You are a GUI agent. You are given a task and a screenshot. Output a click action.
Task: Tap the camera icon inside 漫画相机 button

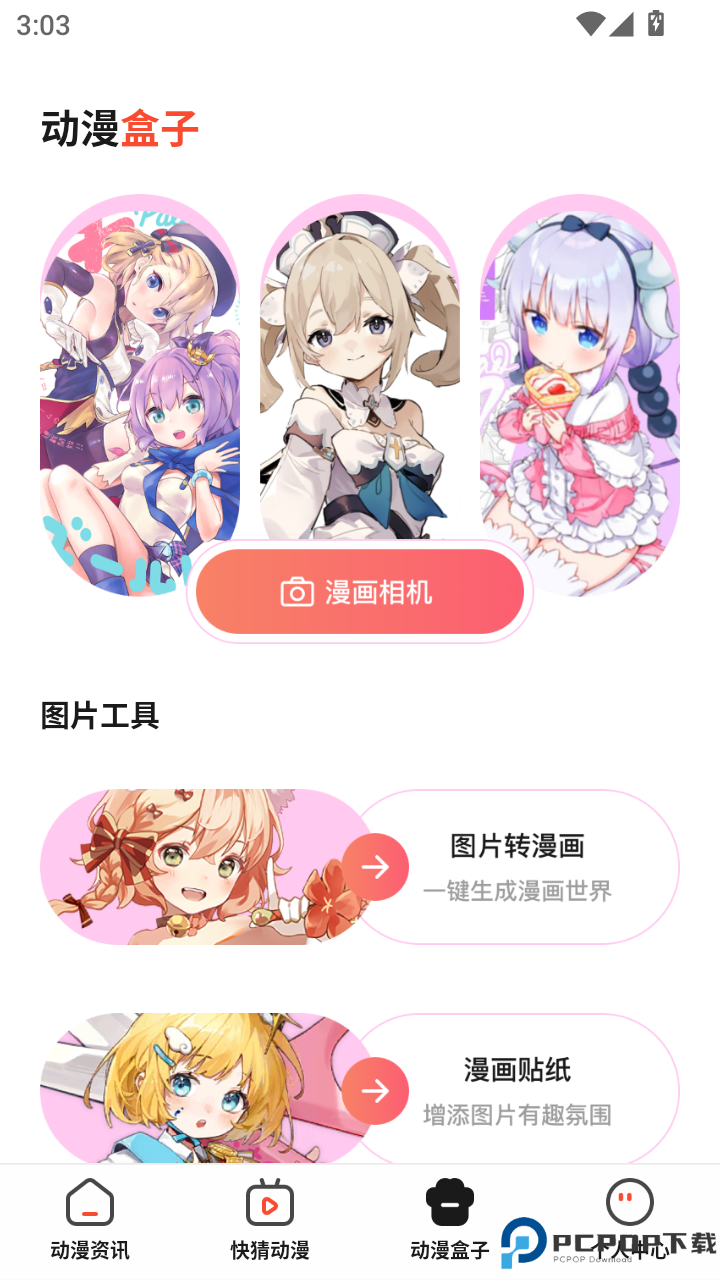(x=294, y=591)
